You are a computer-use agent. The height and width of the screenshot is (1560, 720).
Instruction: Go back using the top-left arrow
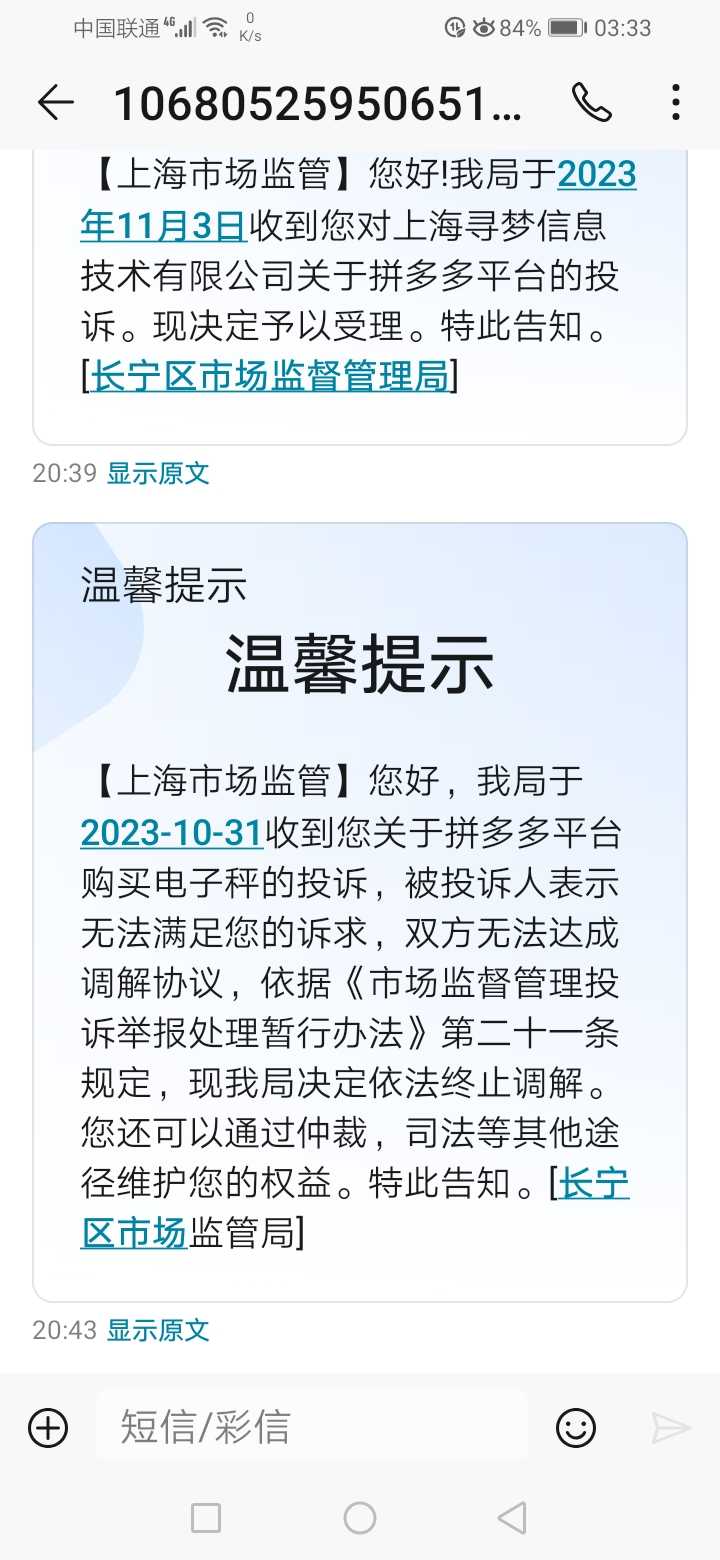tap(56, 102)
